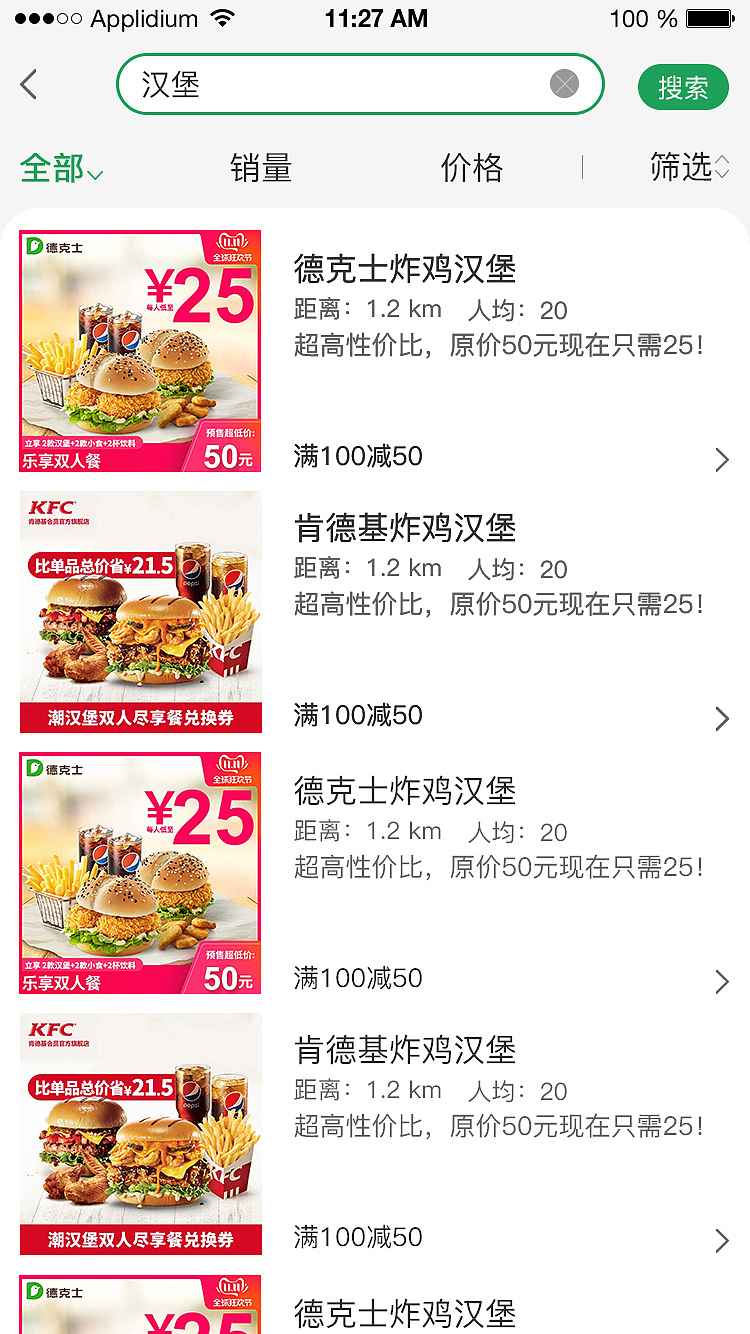Tap the back arrow to go back
The height and width of the screenshot is (1334, 750).
(x=28, y=84)
